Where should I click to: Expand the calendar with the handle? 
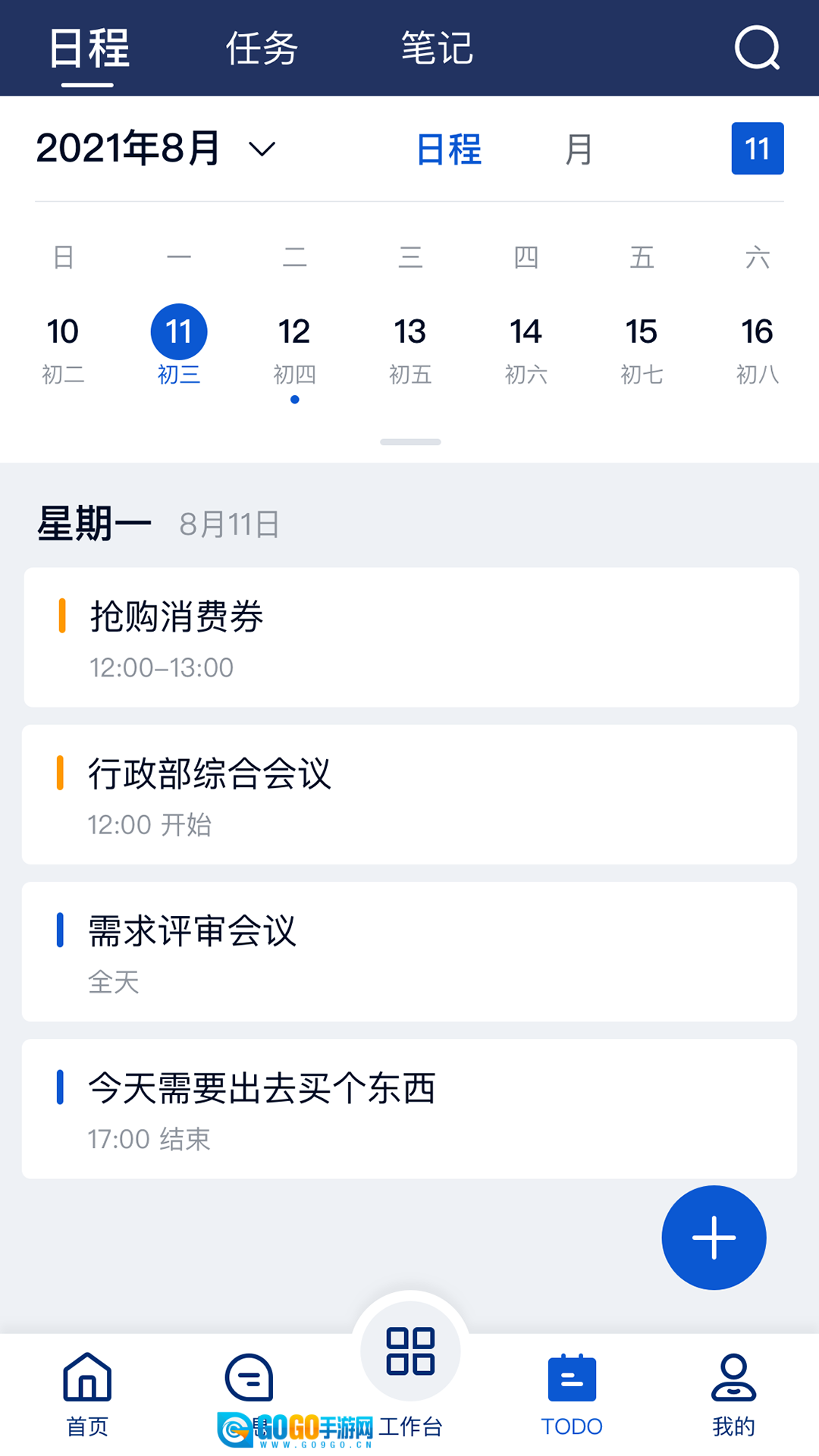point(410,442)
